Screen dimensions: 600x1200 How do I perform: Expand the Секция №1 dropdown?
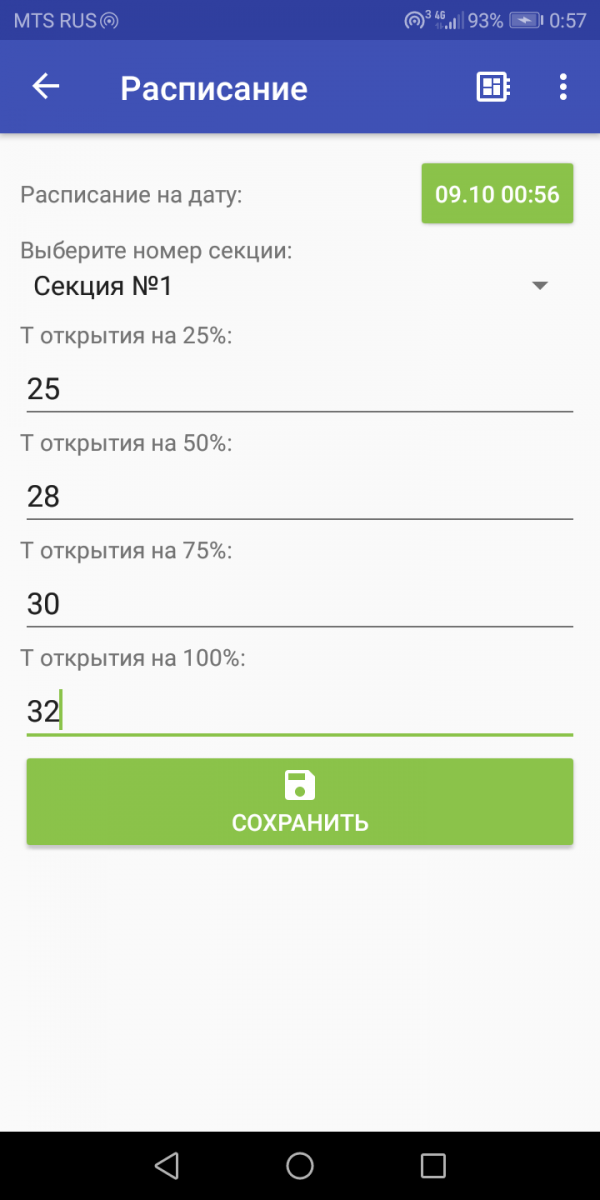[x=290, y=287]
